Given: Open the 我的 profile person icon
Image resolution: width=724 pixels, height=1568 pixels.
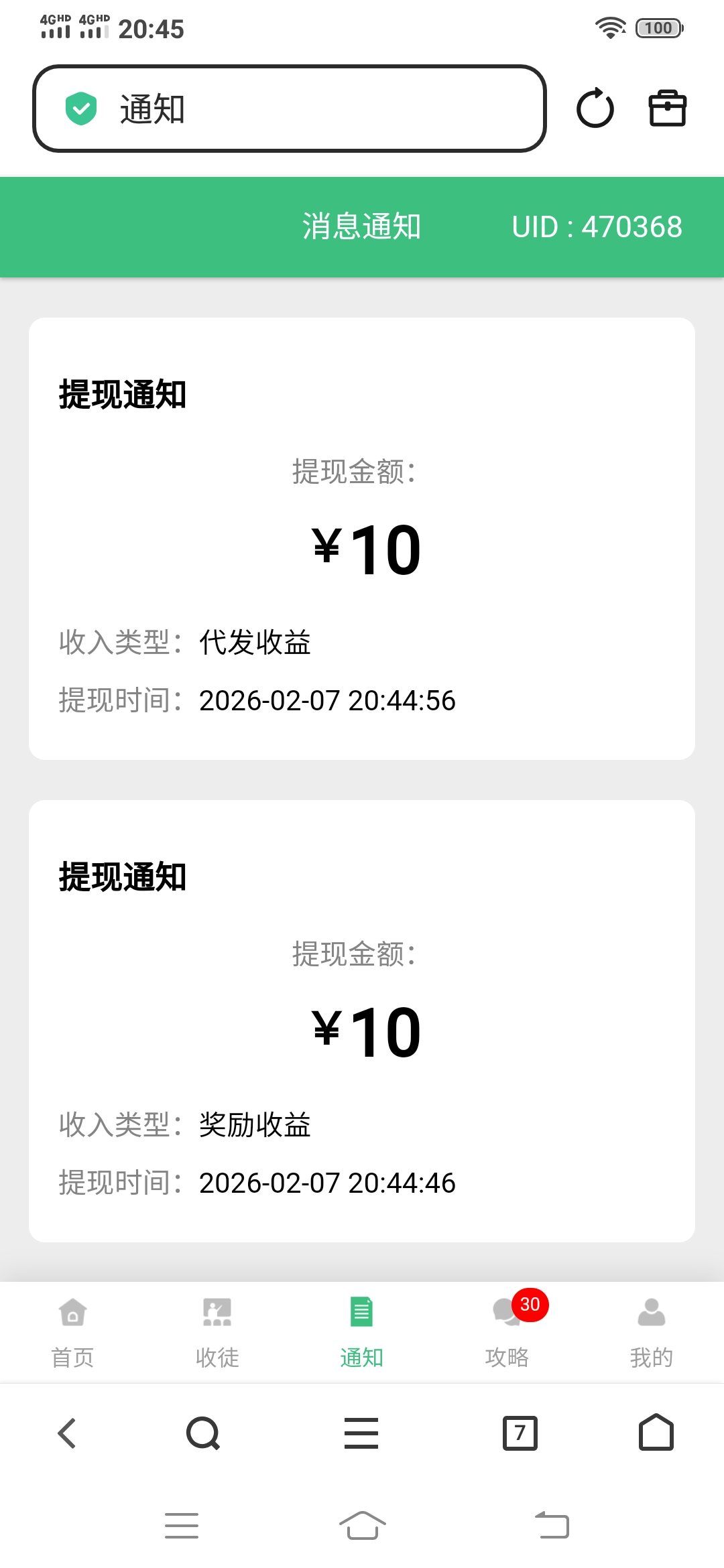Looking at the screenshot, I should click(x=651, y=1312).
